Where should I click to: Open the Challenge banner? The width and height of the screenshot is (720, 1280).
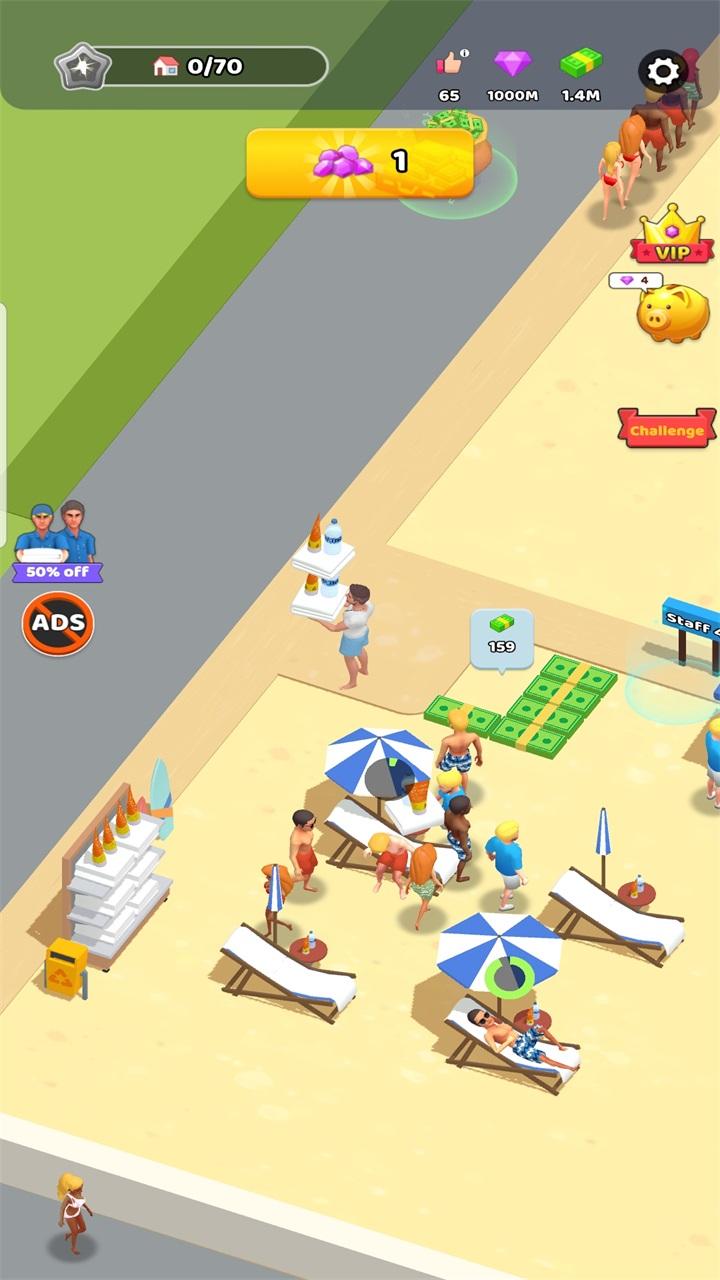(667, 430)
